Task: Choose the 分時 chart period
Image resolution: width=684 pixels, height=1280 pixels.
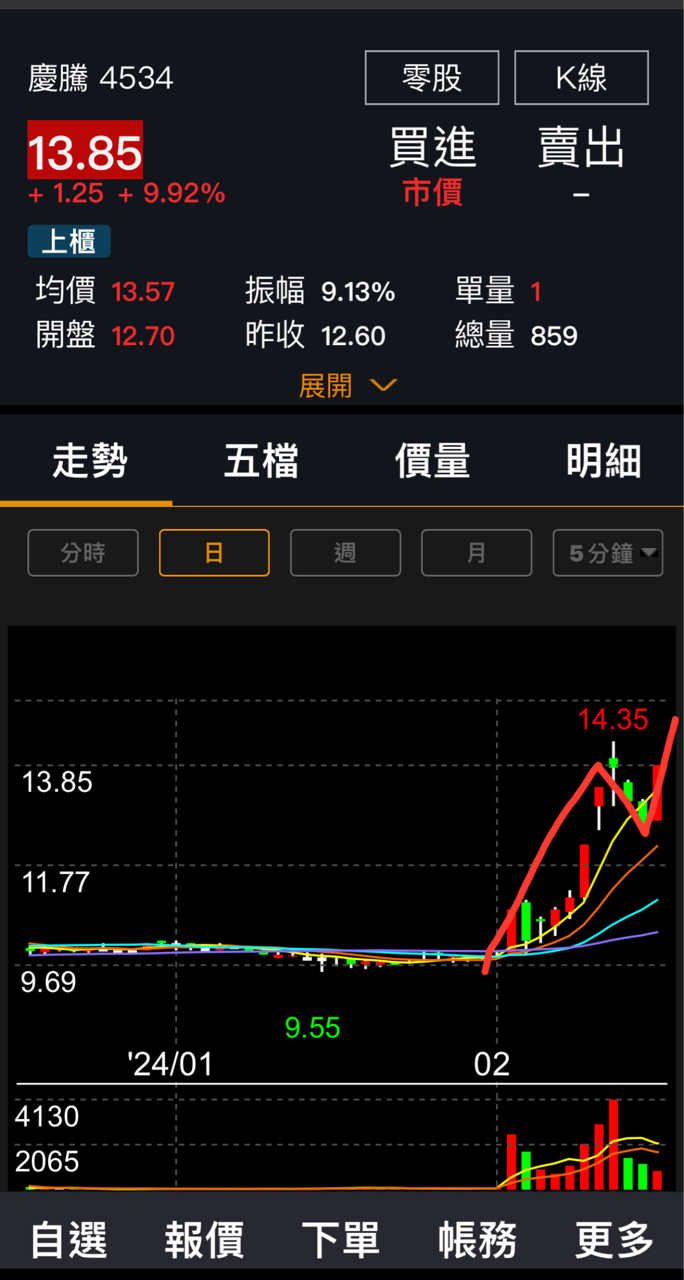Action: click(x=83, y=553)
